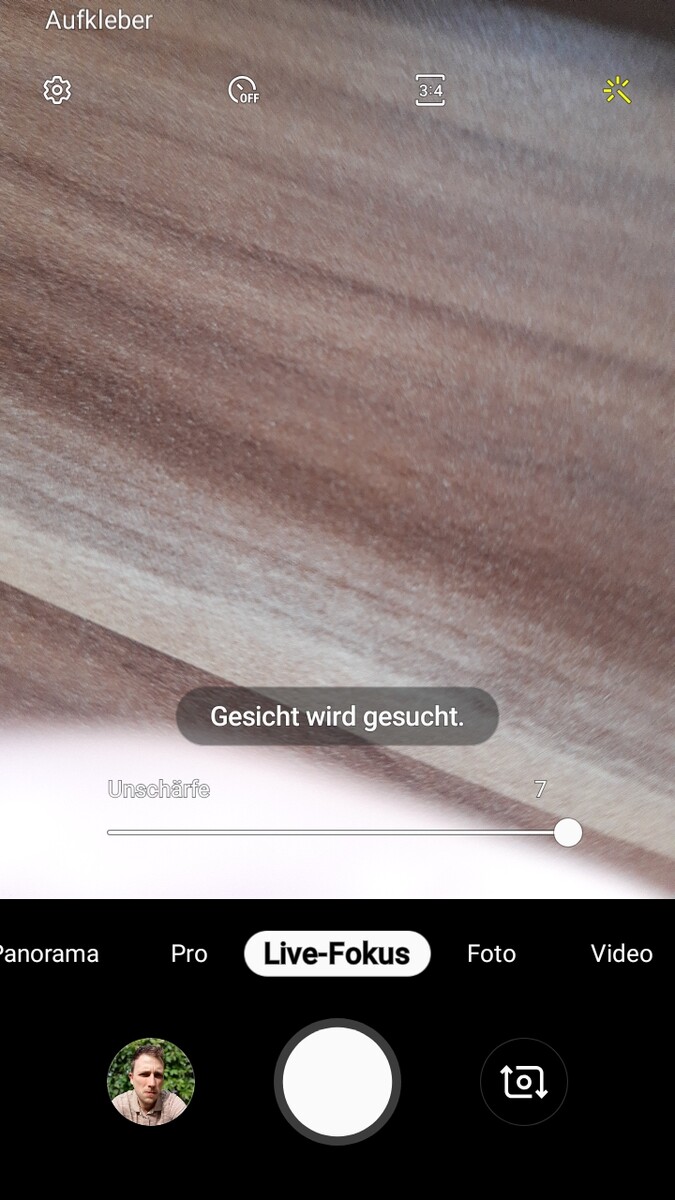Open the Aufkleber stickers option
Viewport: 675px width, 1200px height.
99,20
